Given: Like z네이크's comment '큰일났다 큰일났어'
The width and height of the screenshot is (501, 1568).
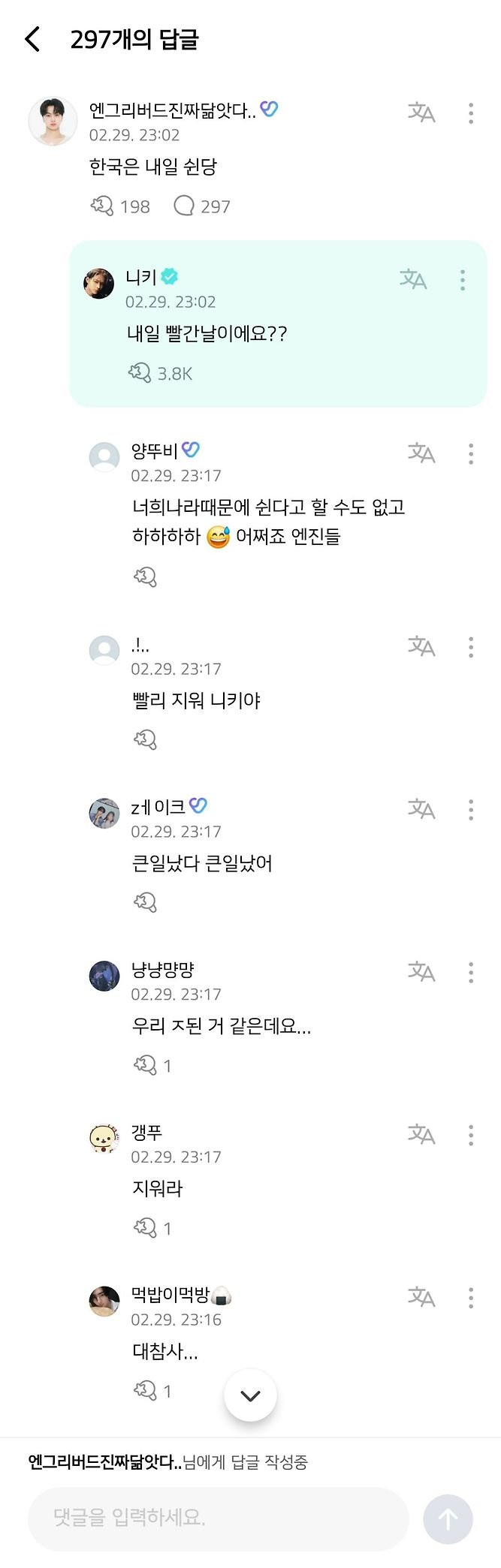Looking at the screenshot, I should click(145, 901).
